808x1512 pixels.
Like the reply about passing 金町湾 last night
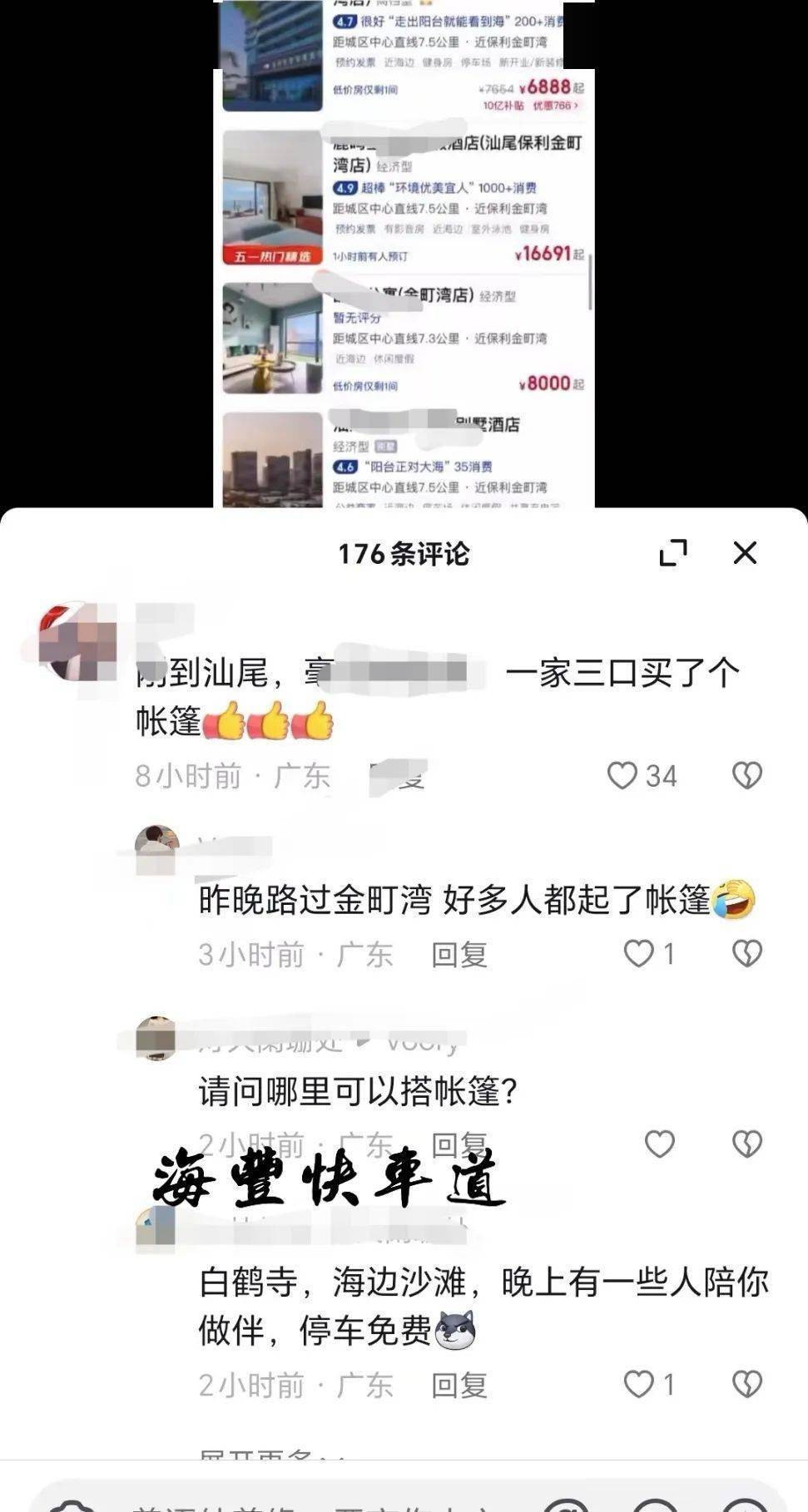click(639, 953)
